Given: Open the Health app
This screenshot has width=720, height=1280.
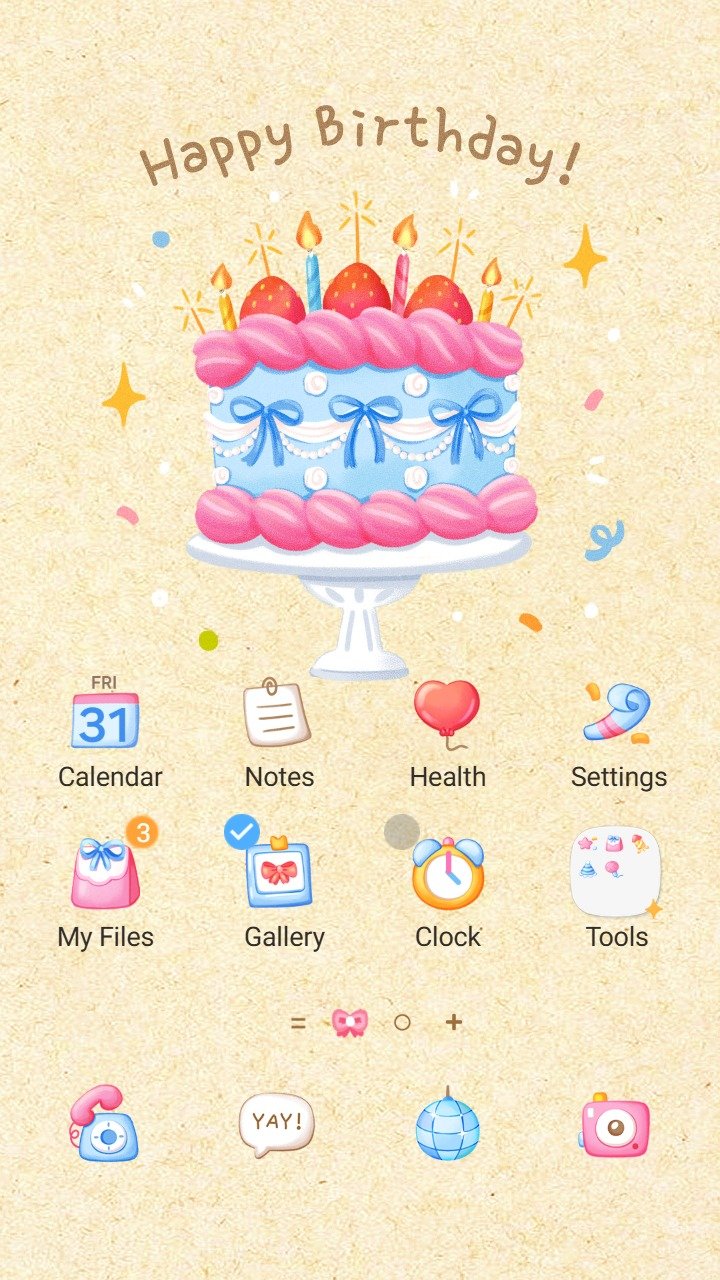Looking at the screenshot, I should pyautogui.click(x=447, y=714).
